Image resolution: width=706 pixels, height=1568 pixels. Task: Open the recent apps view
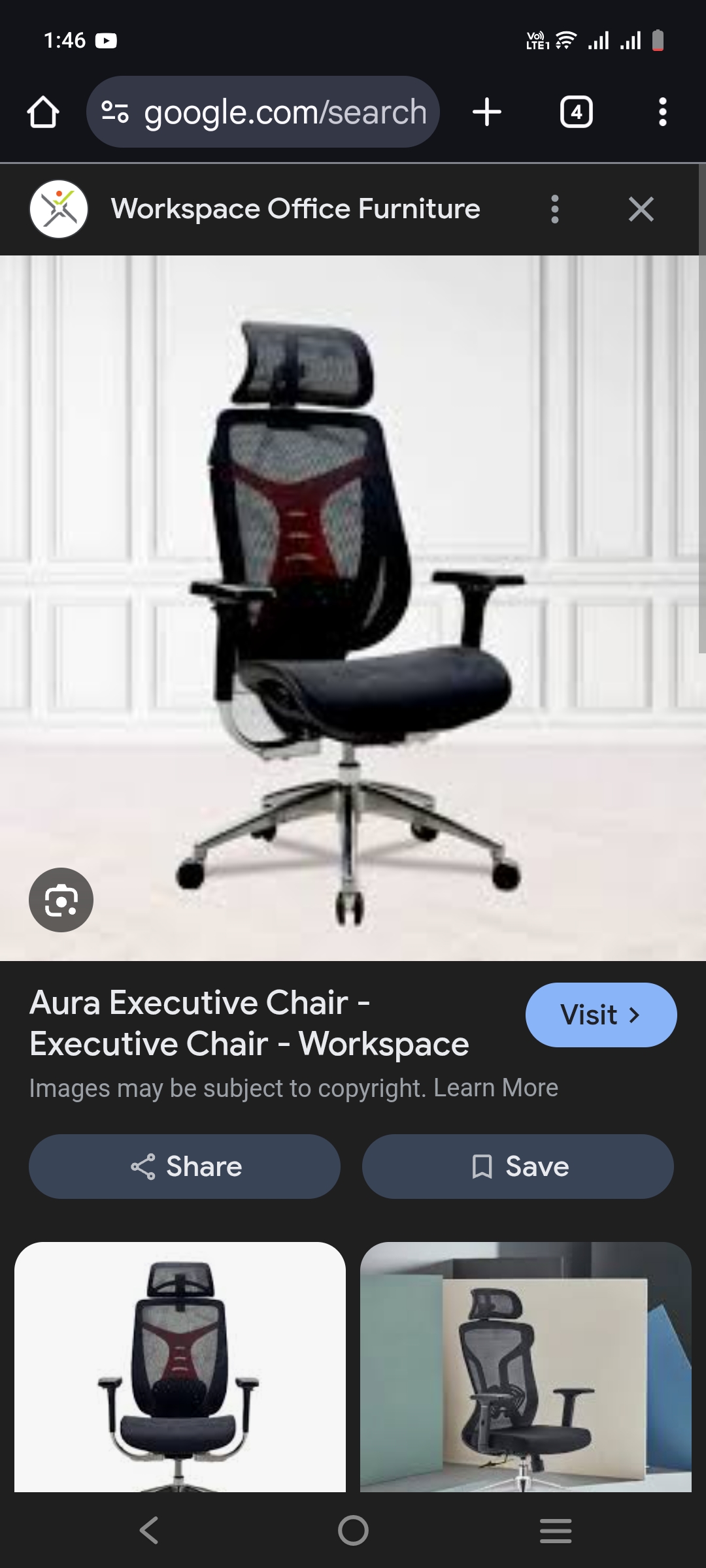tap(556, 1530)
